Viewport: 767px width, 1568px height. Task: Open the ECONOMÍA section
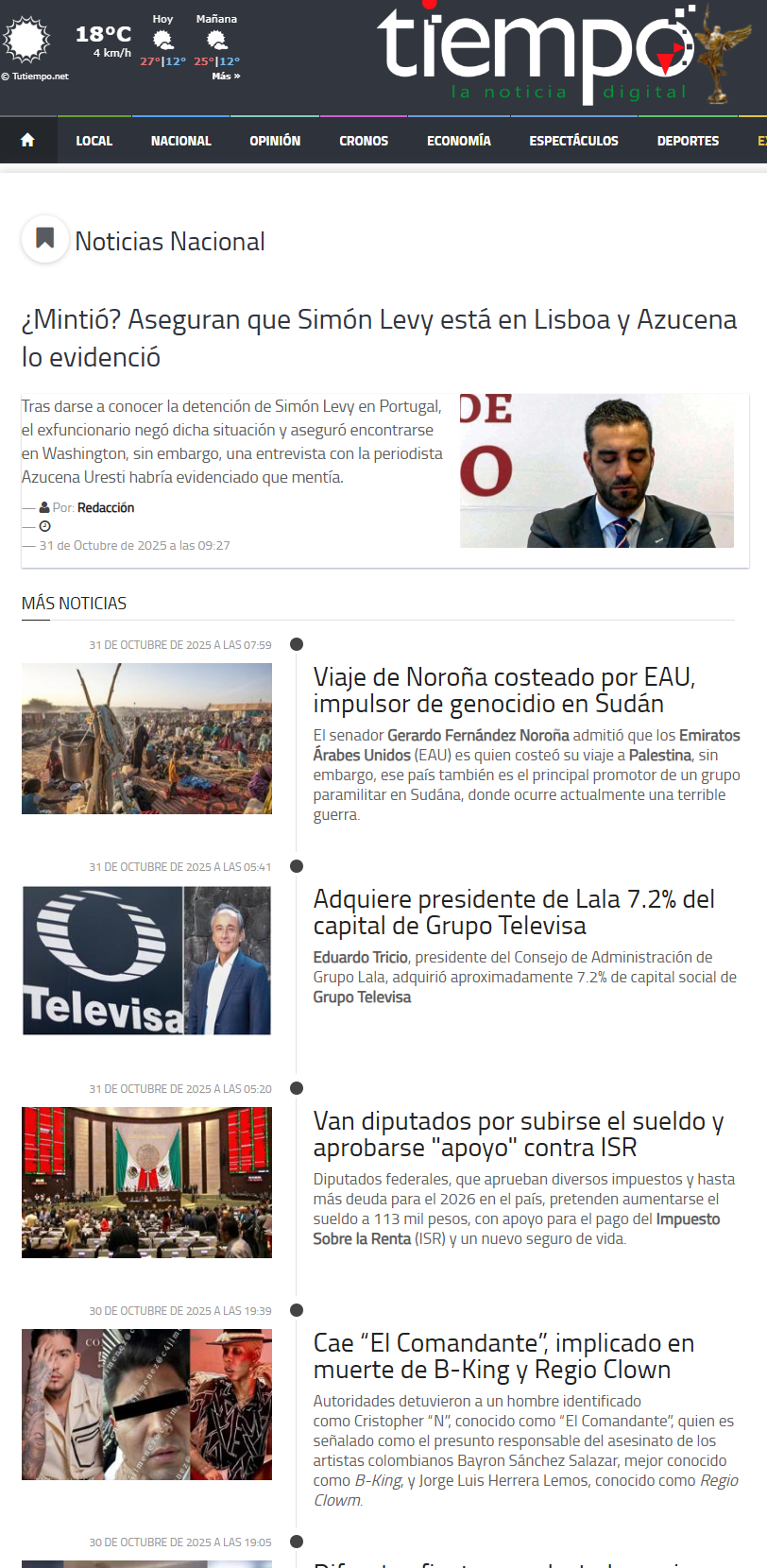pyautogui.click(x=458, y=141)
